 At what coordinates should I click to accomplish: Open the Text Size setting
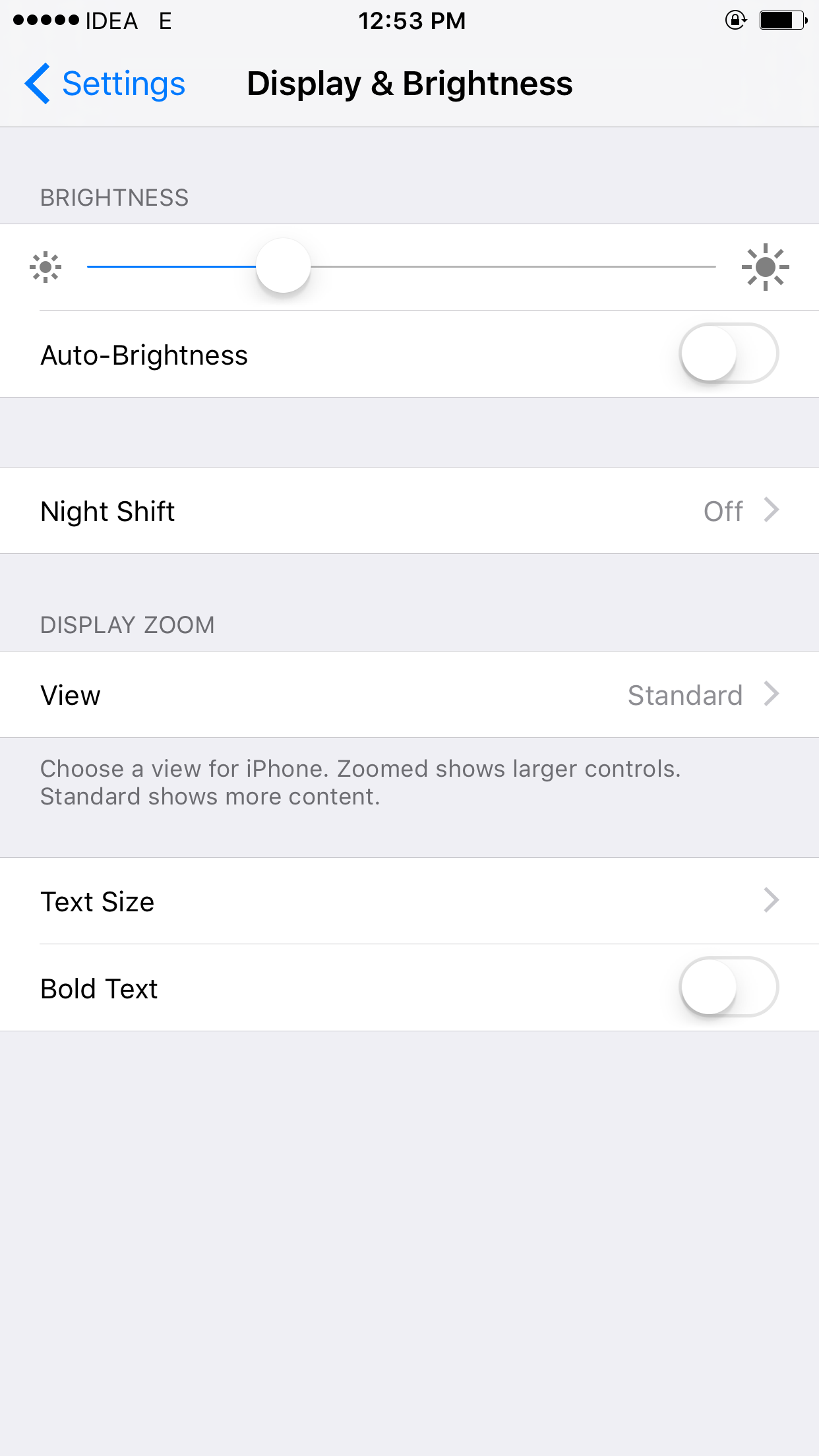(409, 901)
